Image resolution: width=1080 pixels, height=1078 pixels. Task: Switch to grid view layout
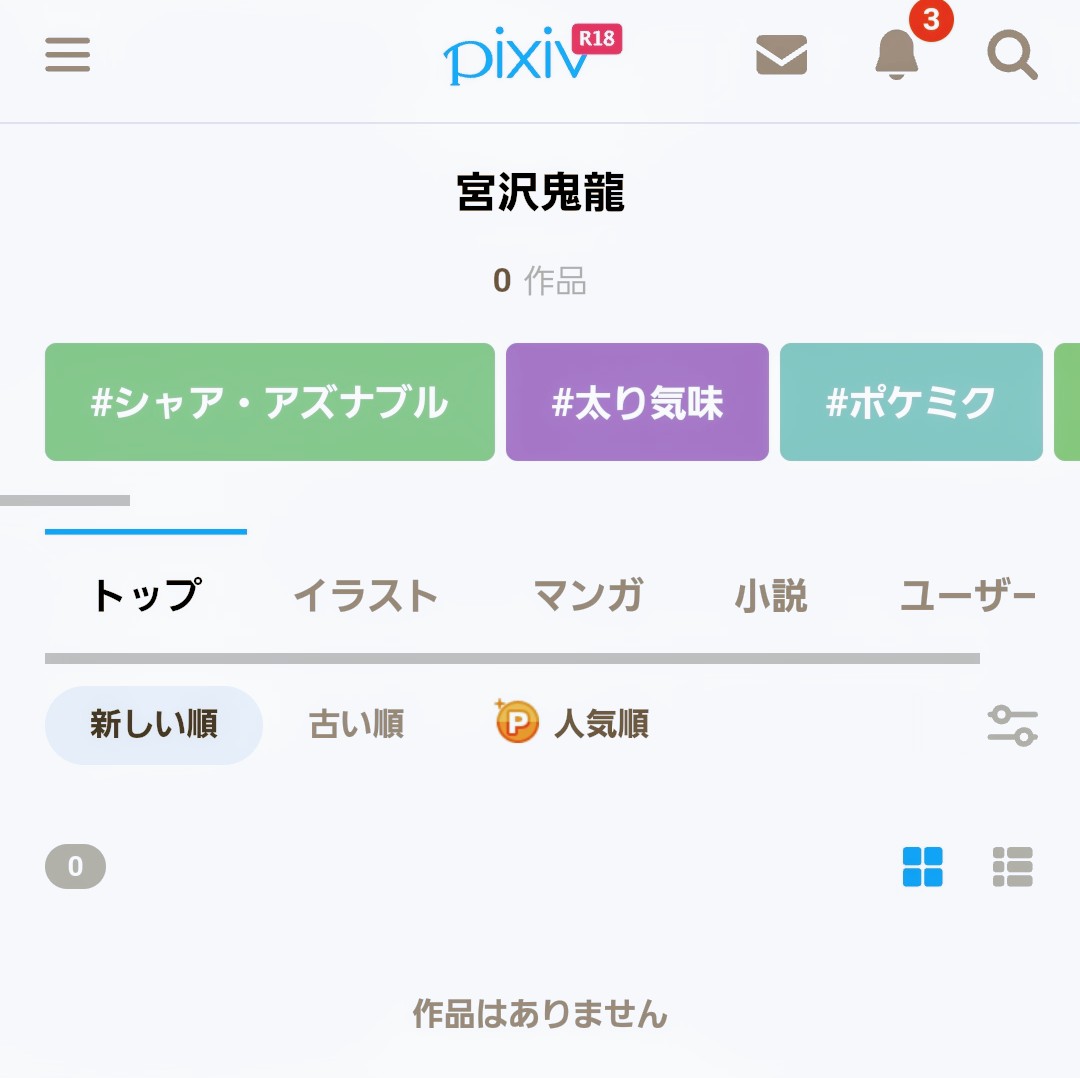tap(922, 867)
